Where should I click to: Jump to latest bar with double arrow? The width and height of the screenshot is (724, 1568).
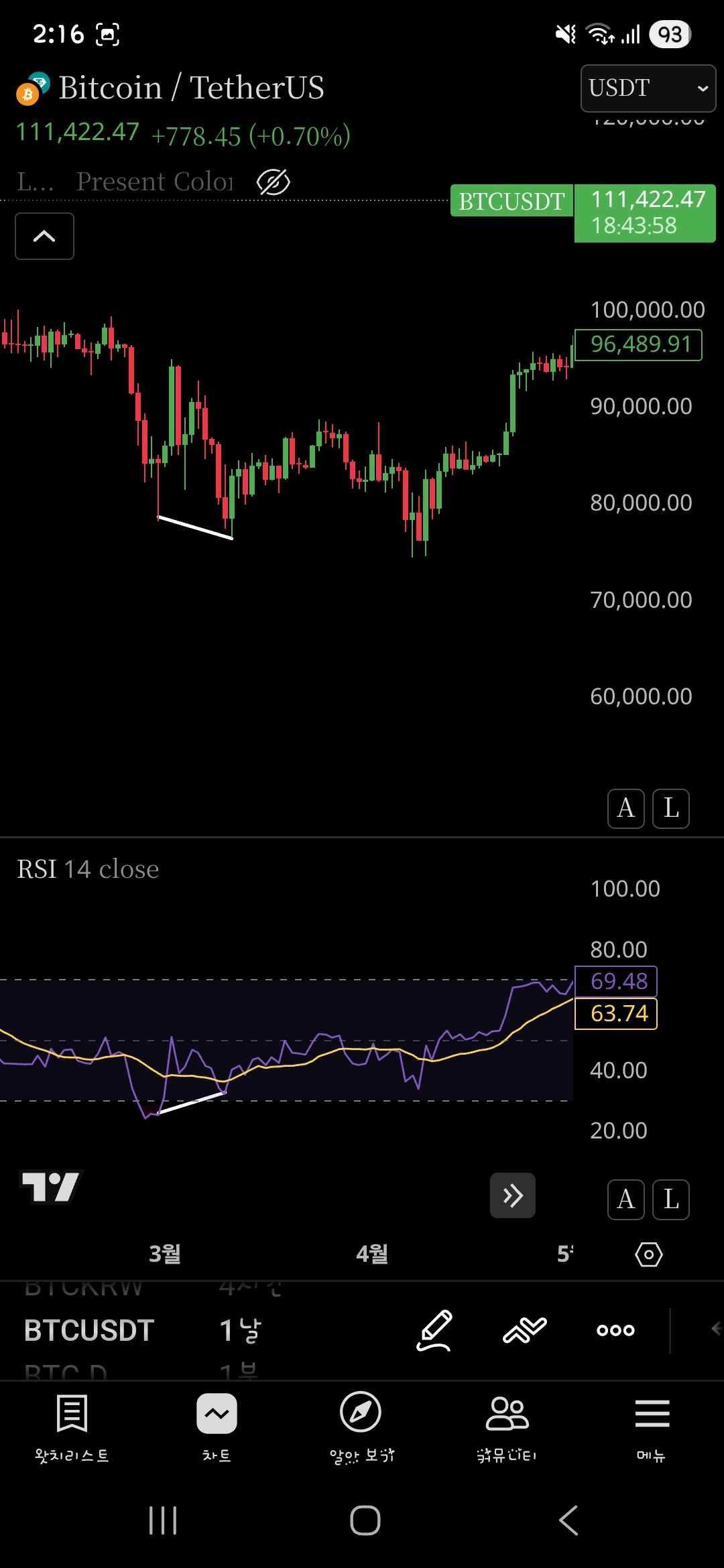(513, 1195)
